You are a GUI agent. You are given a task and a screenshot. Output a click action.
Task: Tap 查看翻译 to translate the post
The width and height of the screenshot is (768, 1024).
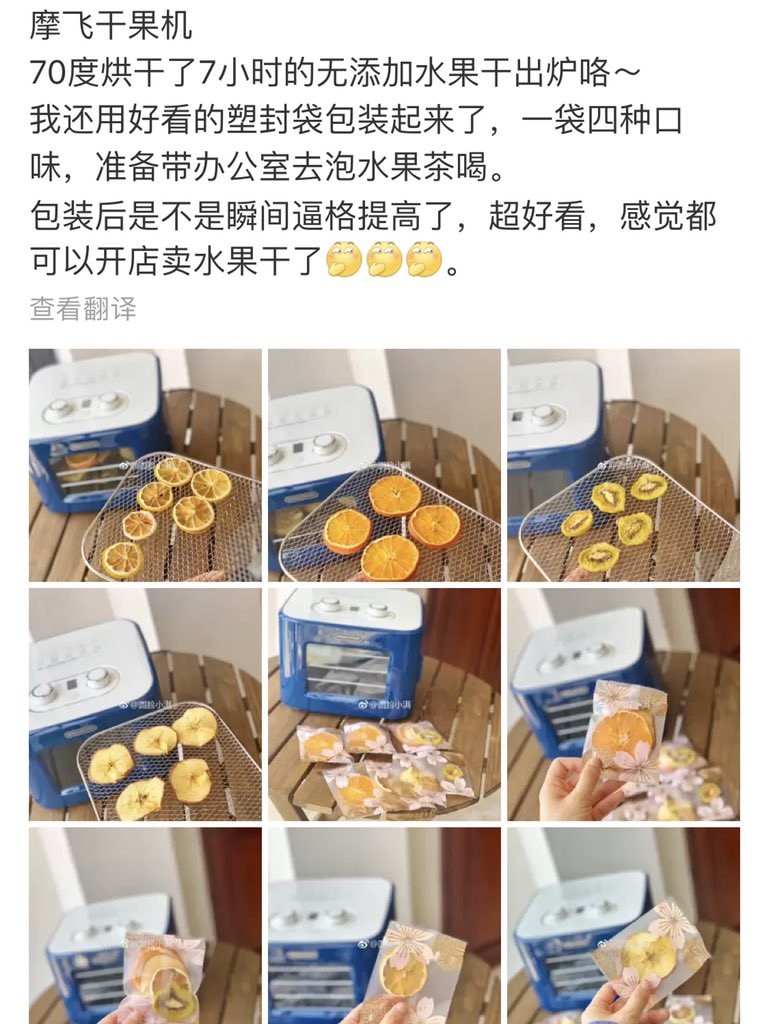(x=83, y=308)
